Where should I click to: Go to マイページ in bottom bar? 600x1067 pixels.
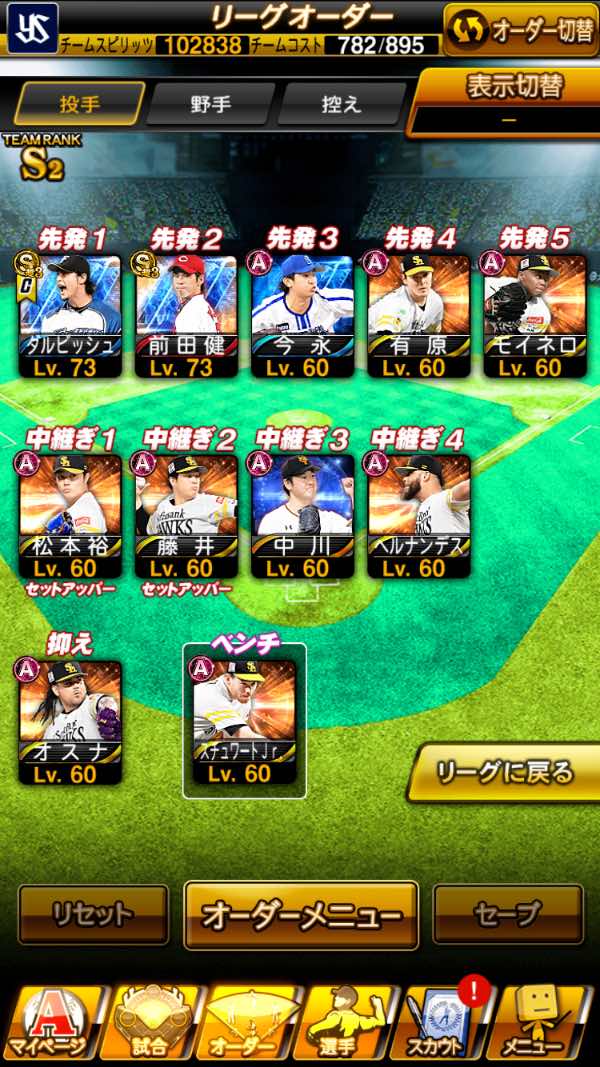tap(49, 1023)
